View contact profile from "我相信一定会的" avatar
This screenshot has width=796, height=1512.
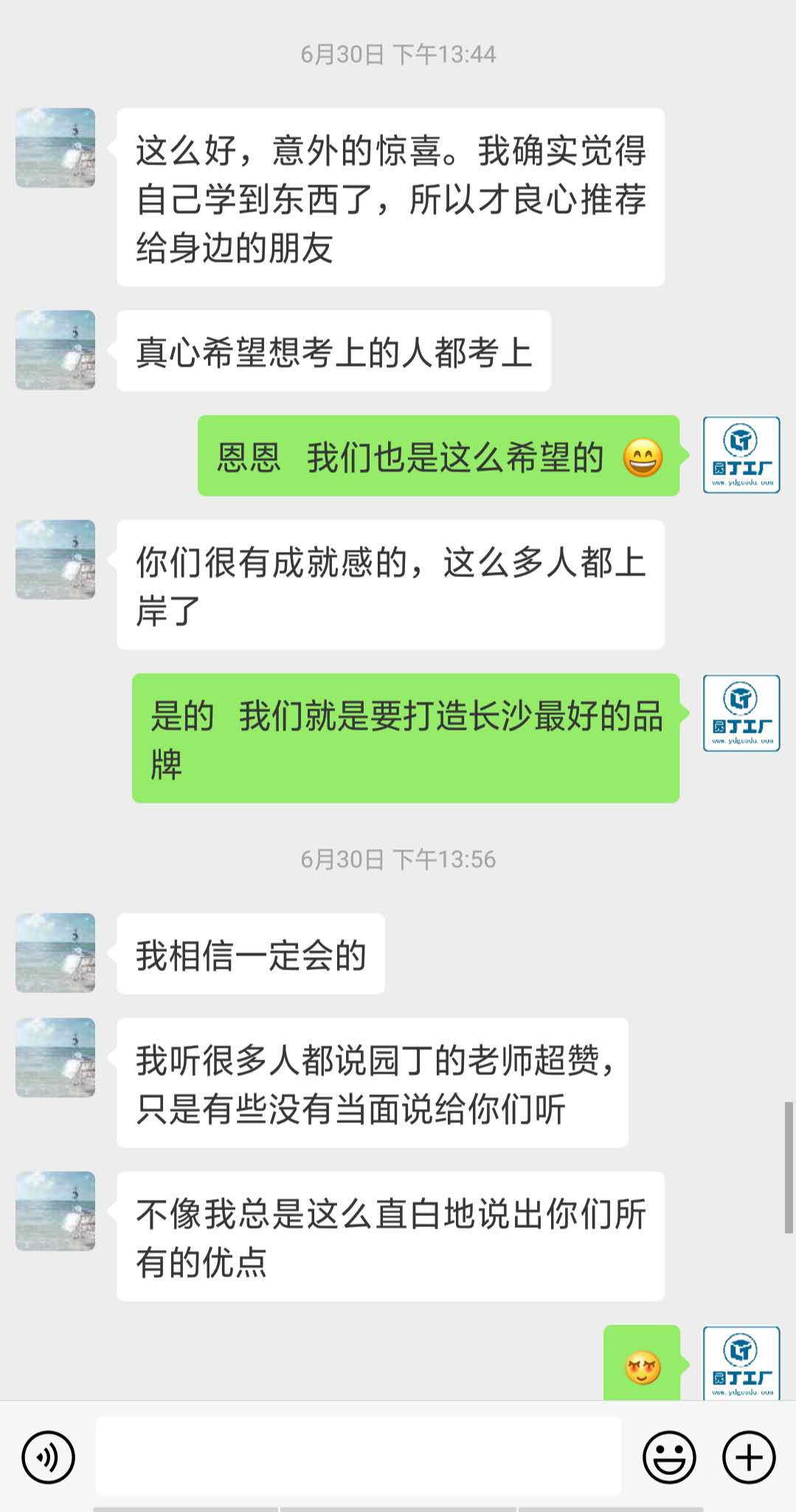click(x=55, y=953)
